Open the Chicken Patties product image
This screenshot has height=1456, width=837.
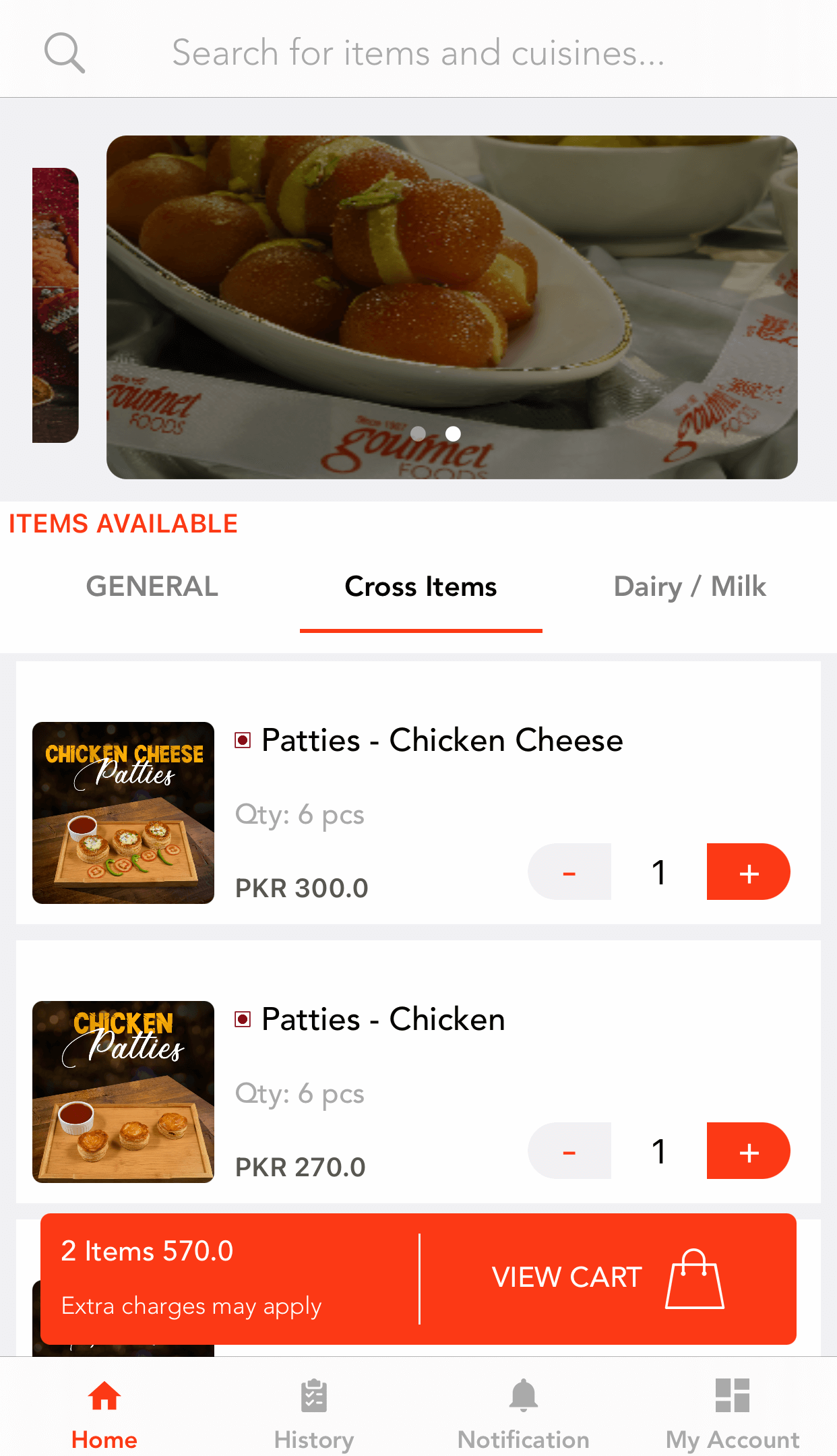[x=123, y=1092]
